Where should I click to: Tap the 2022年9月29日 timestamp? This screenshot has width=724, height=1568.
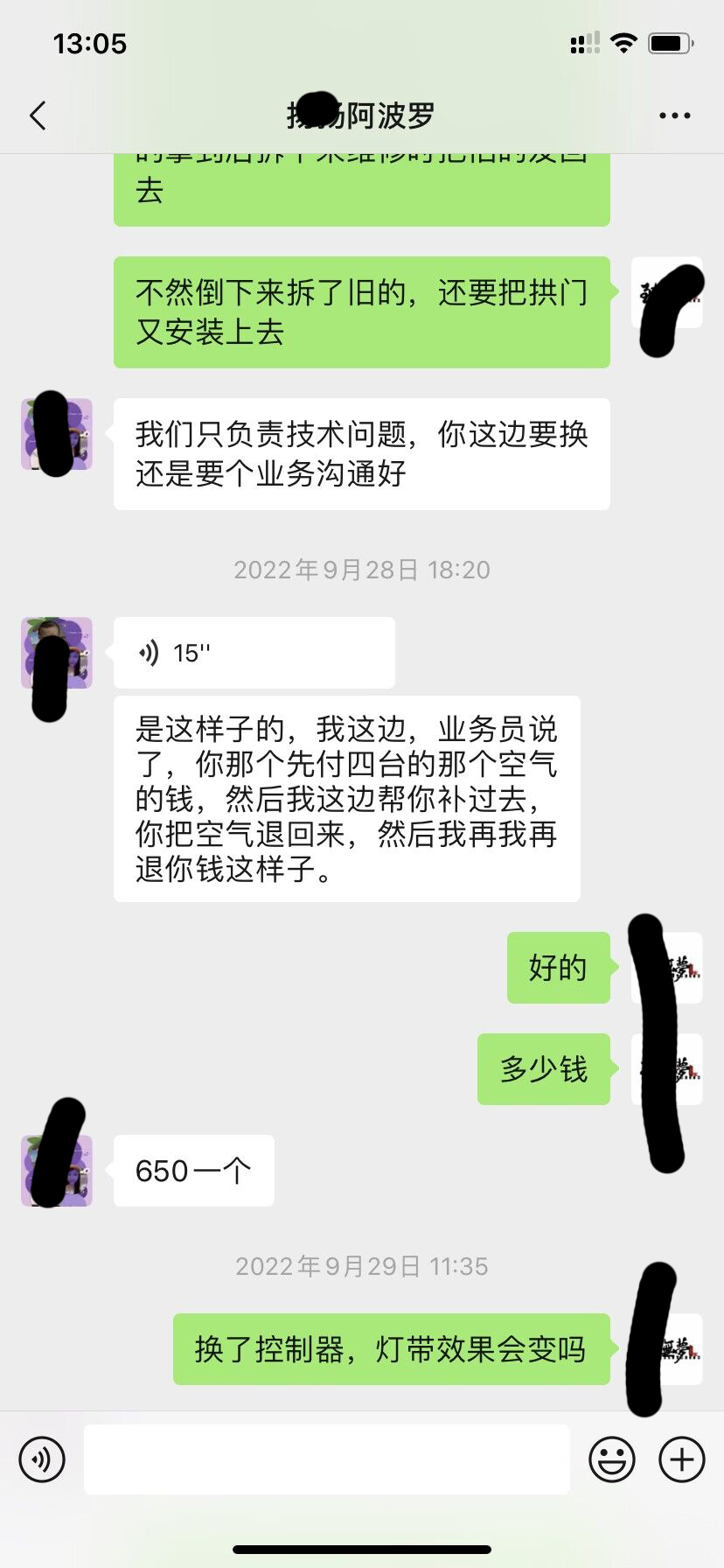[x=362, y=1266]
